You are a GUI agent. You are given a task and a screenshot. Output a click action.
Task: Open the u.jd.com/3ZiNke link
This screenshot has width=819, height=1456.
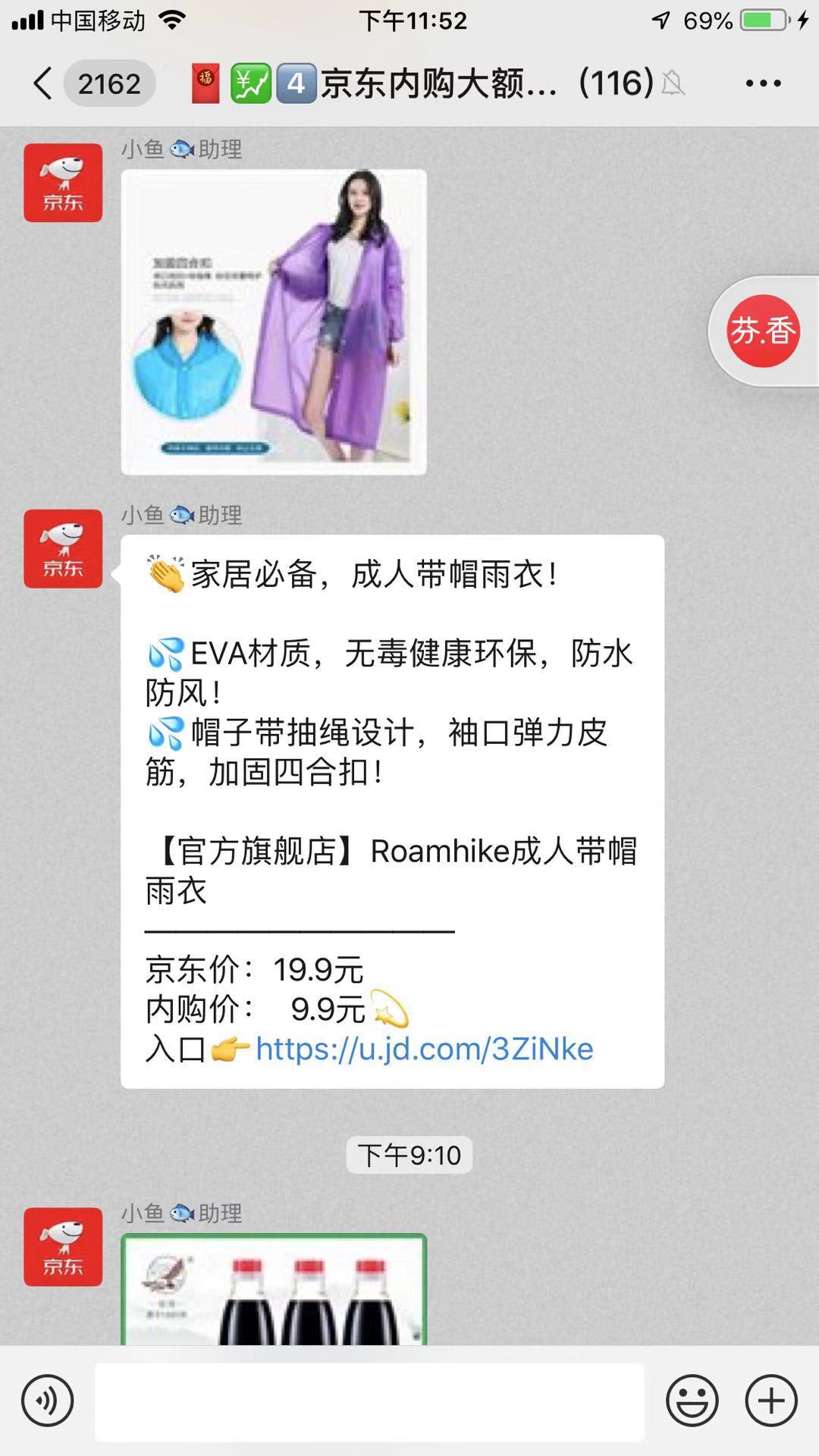pos(425,1050)
